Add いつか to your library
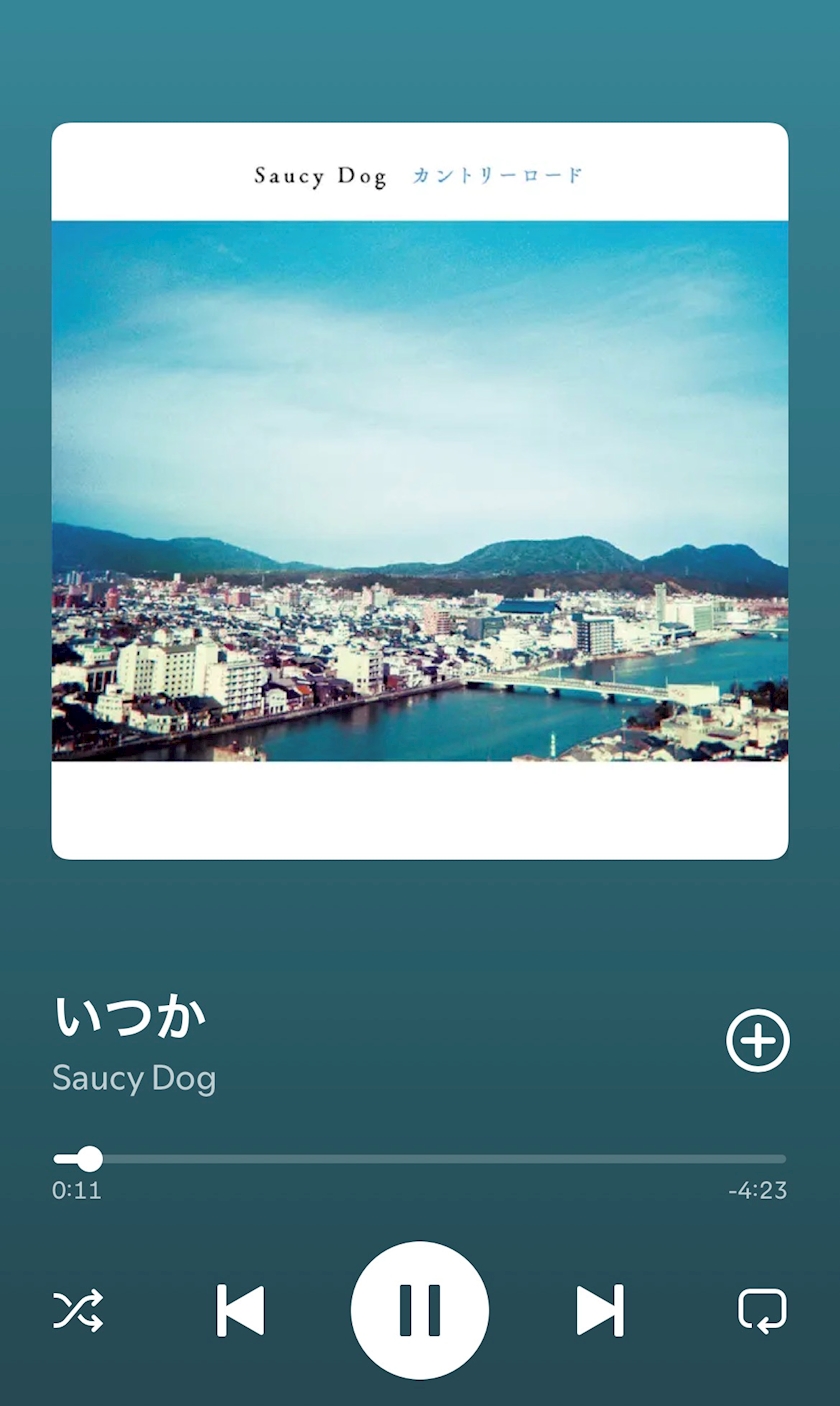Viewport: 840px width, 1406px height. 757,1041
